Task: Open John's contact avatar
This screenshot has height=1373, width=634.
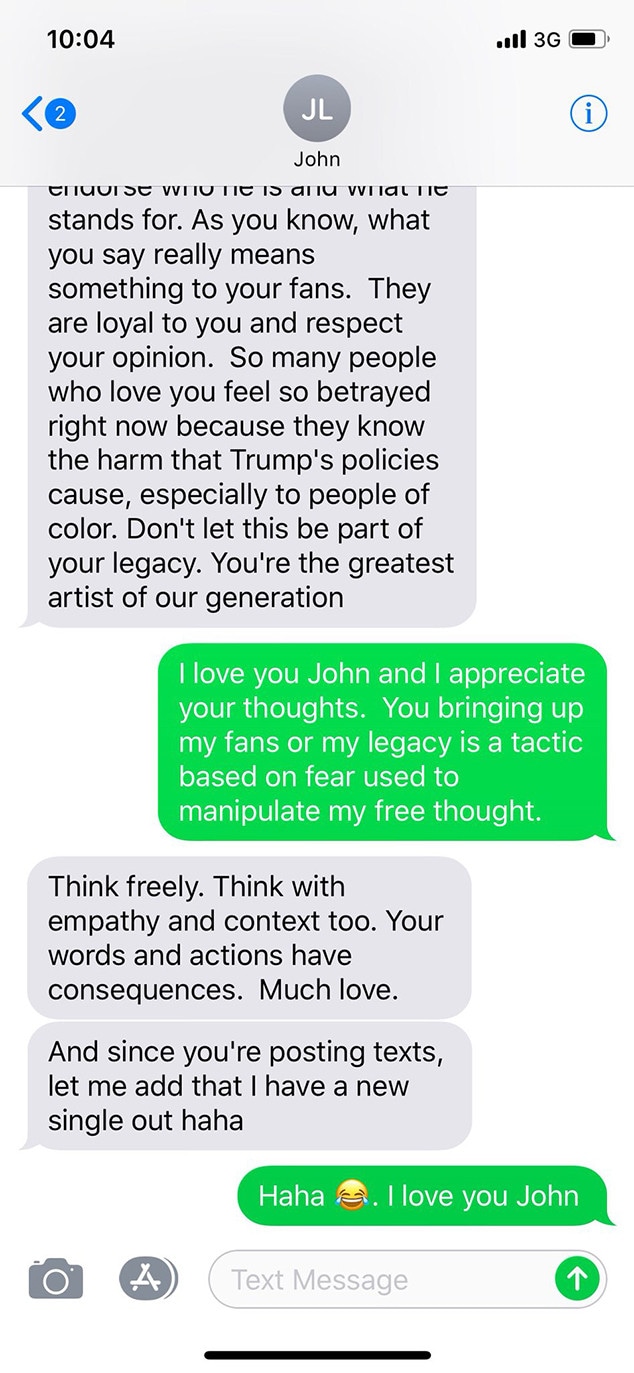Action: coord(317,109)
